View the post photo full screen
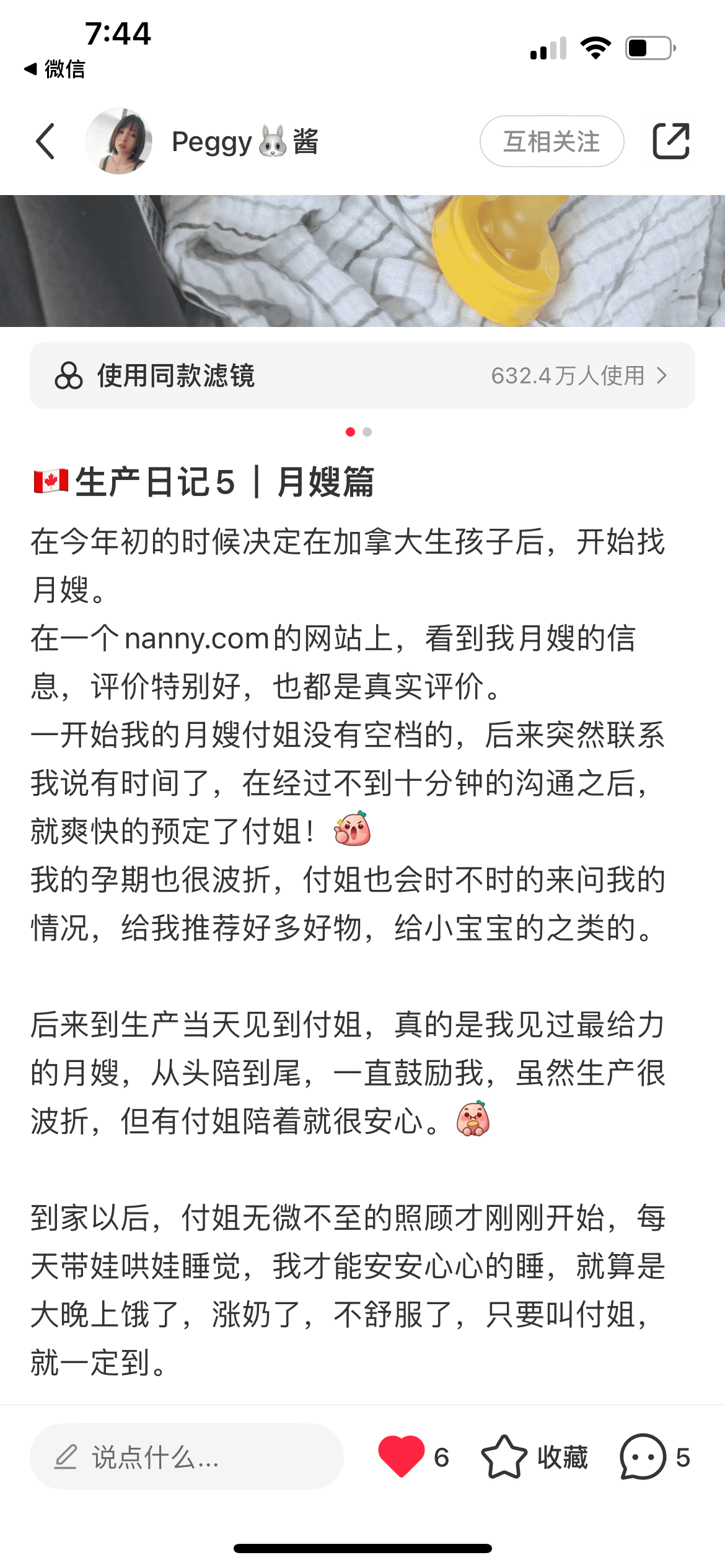The image size is (725, 1568). 362,261
